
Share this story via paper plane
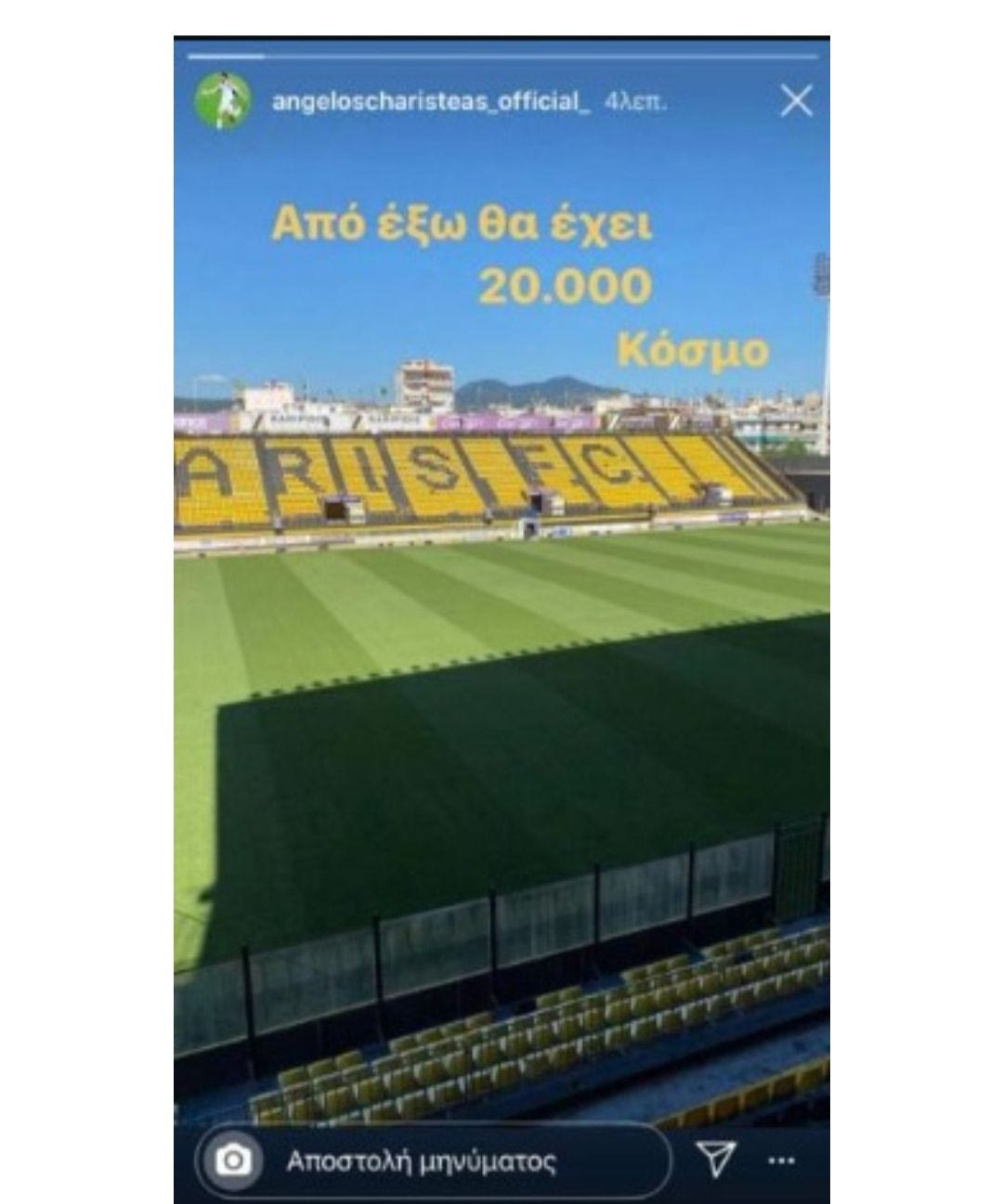[x=716, y=1159]
